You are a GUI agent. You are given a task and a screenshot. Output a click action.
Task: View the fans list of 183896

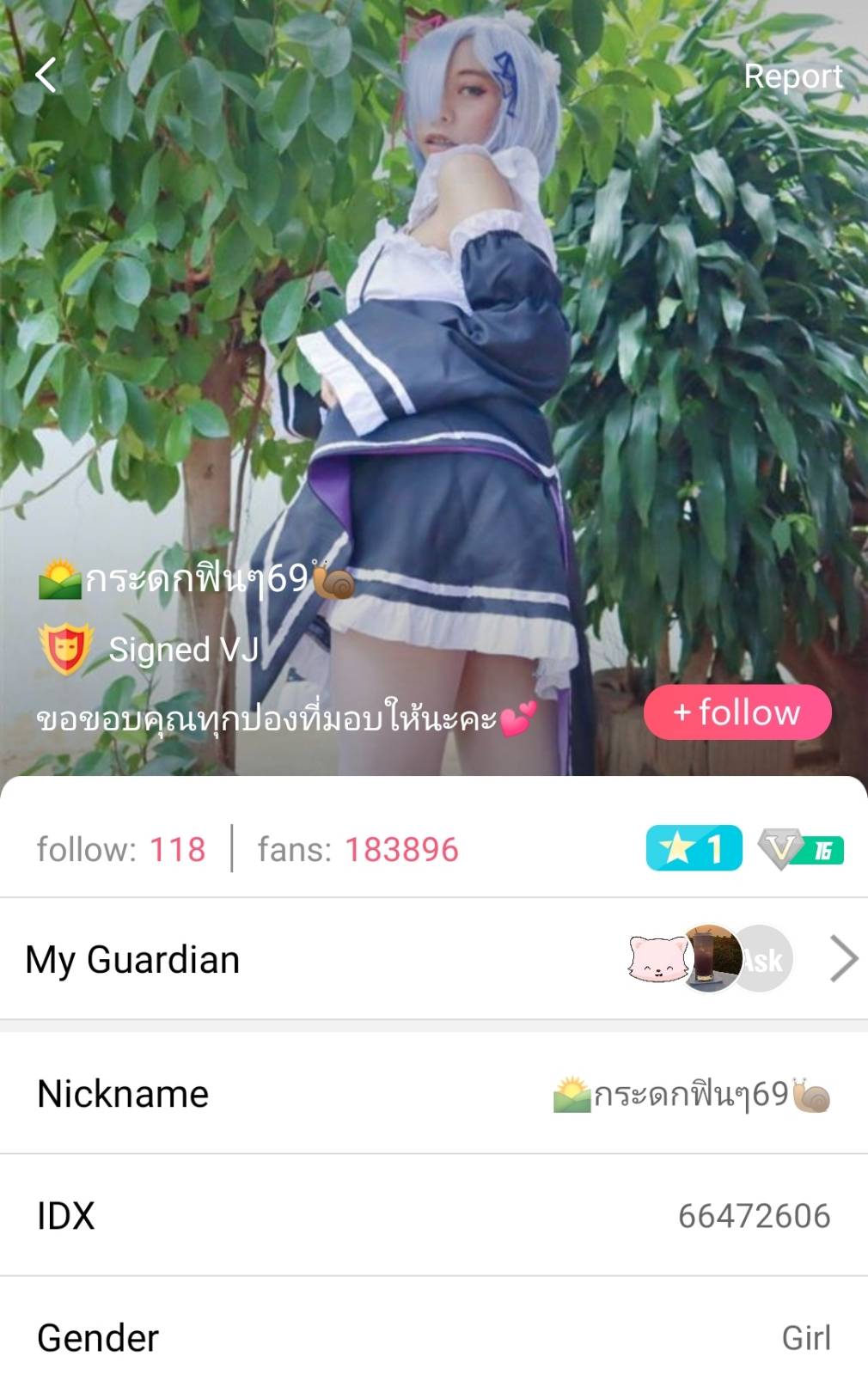[400, 849]
